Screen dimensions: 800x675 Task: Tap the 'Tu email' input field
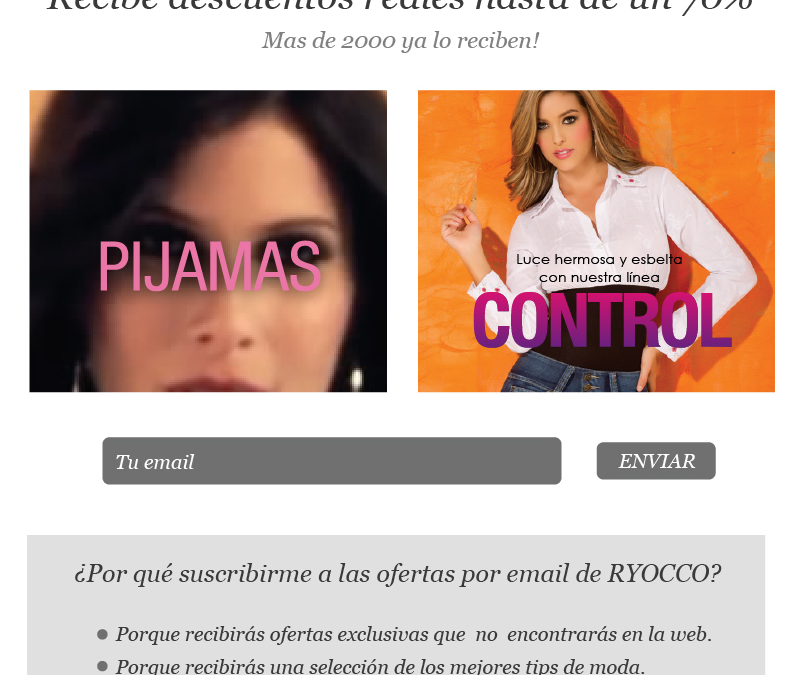pos(331,461)
